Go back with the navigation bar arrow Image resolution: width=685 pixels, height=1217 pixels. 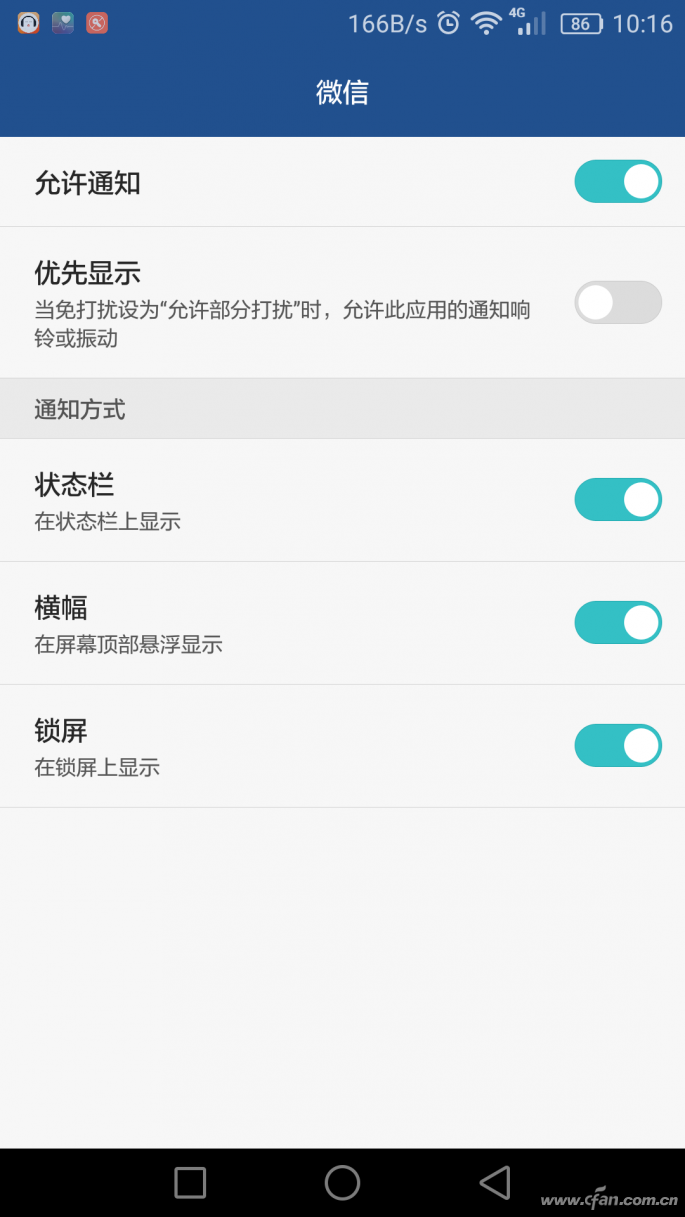click(495, 1182)
